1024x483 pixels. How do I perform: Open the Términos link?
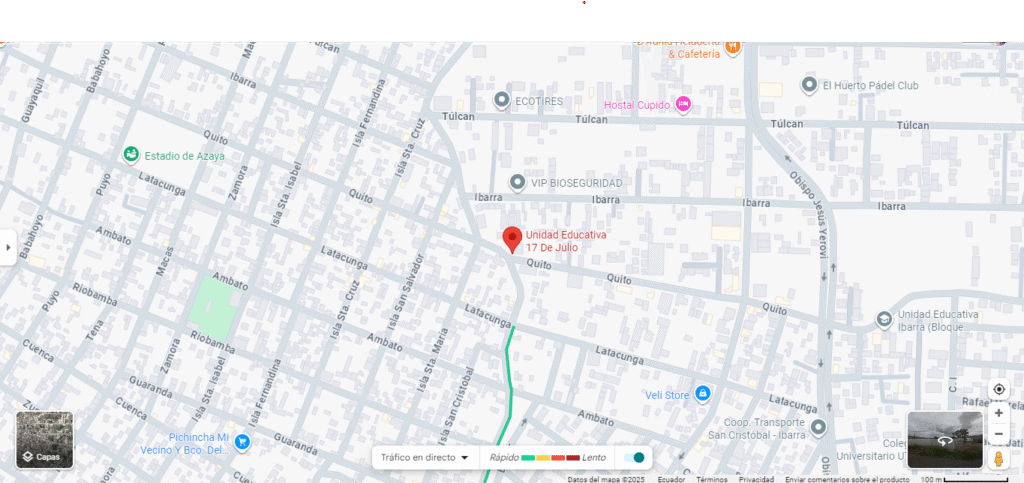pyautogui.click(x=712, y=479)
